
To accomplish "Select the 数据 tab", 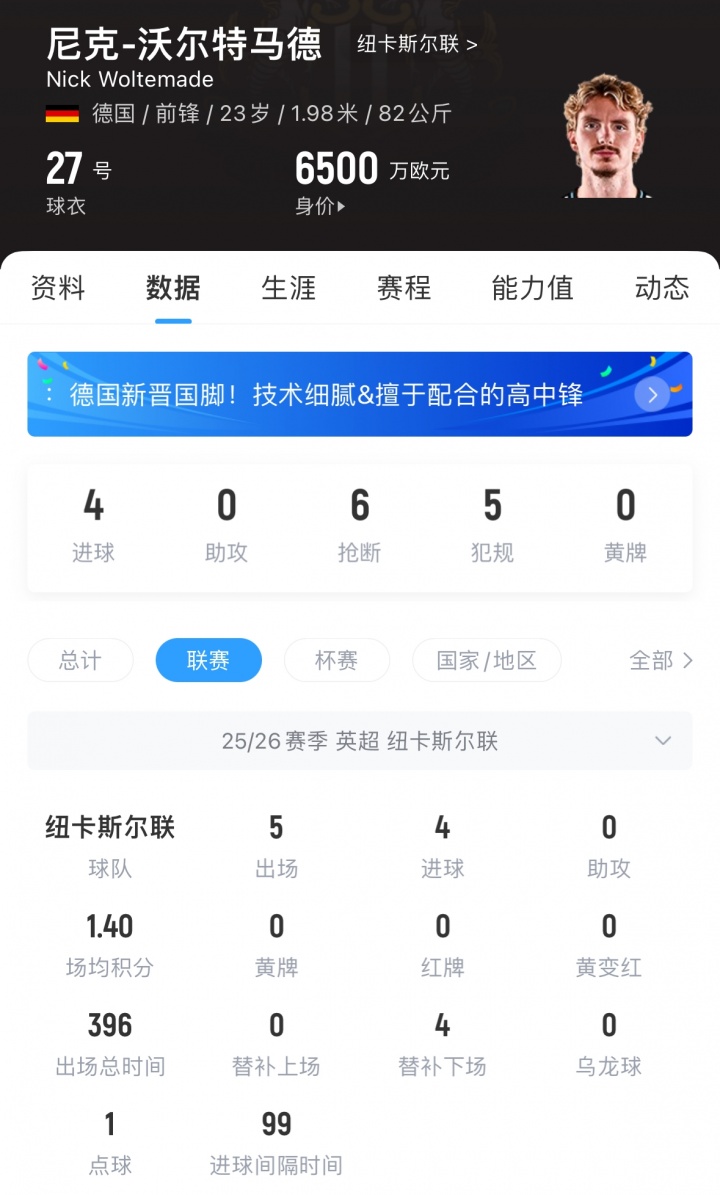I will click(173, 288).
